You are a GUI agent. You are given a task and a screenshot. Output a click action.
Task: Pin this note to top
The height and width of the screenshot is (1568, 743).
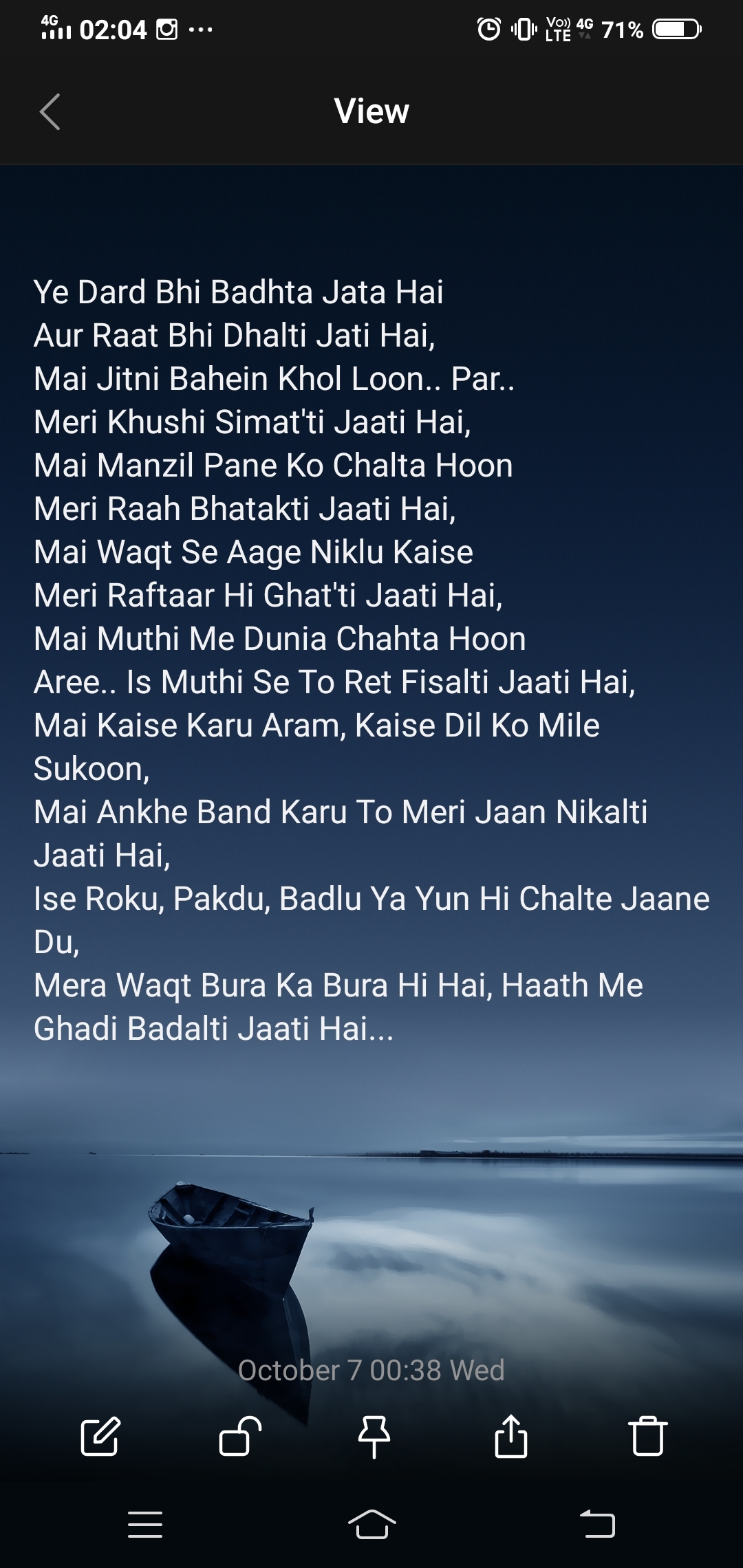[x=374, y=1437]
